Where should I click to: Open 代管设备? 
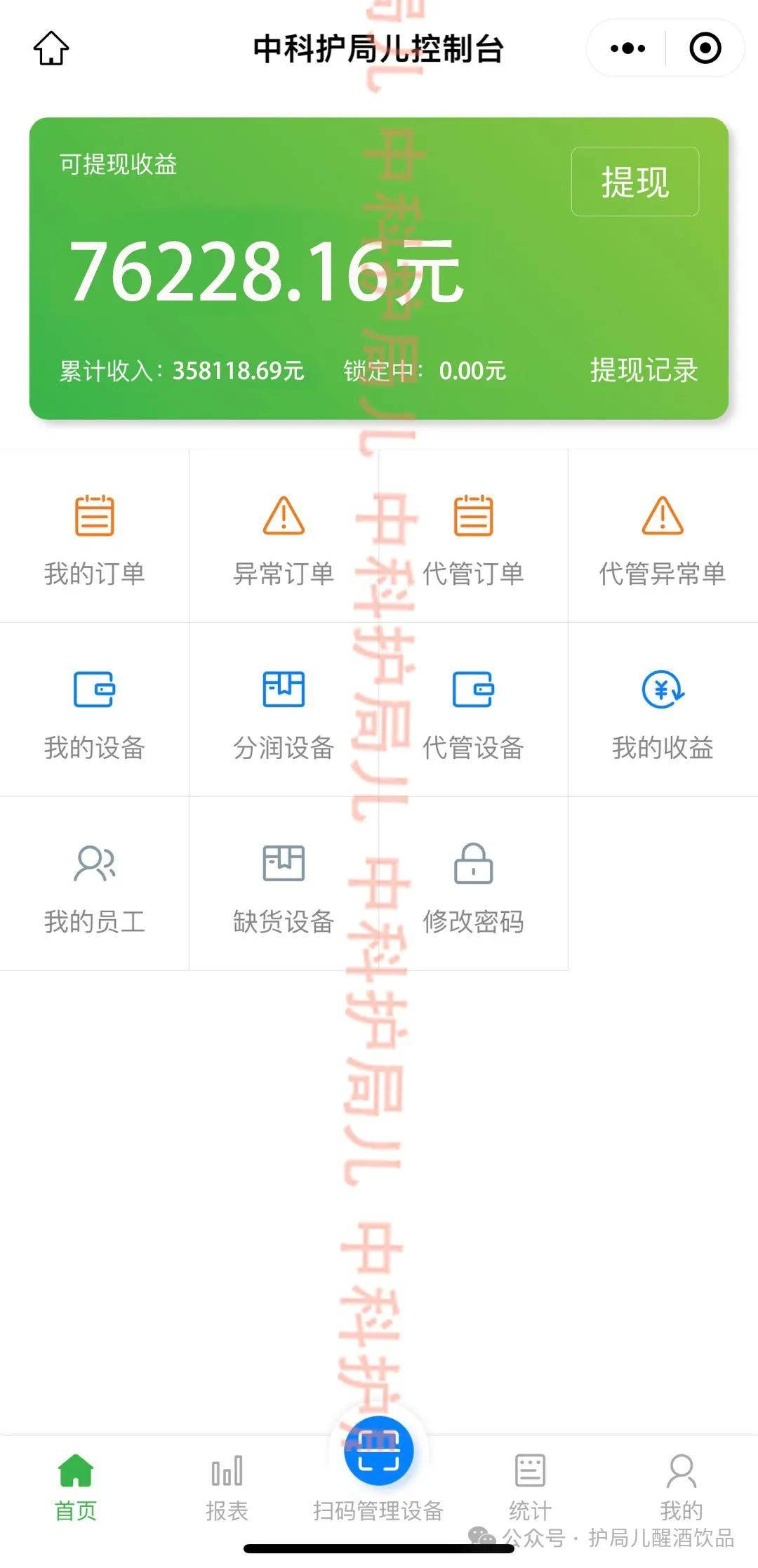[473, 711]
